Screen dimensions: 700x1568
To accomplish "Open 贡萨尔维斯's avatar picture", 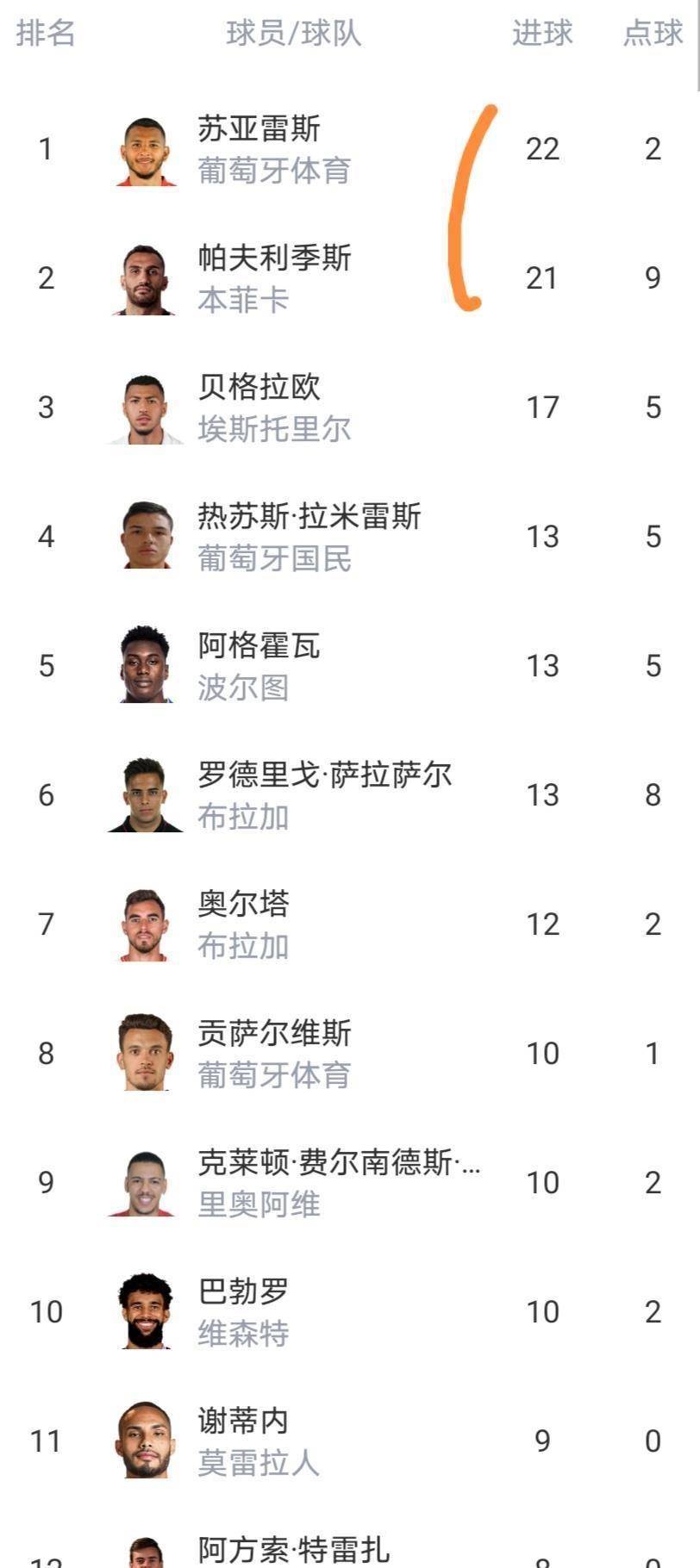I will pos(147,1053).
